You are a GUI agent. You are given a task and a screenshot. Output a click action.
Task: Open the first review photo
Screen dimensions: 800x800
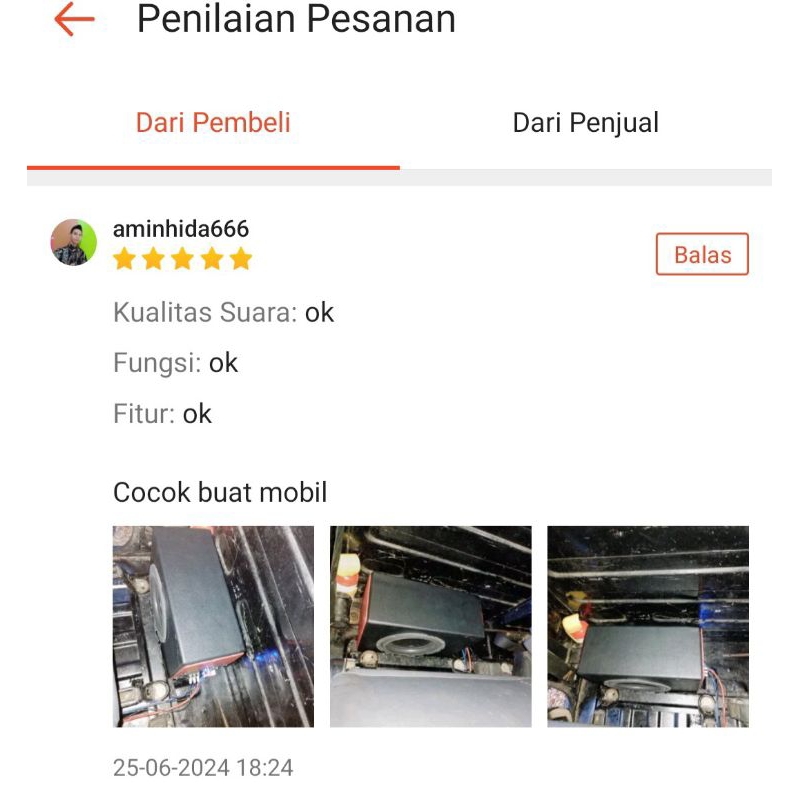point(213,626)
